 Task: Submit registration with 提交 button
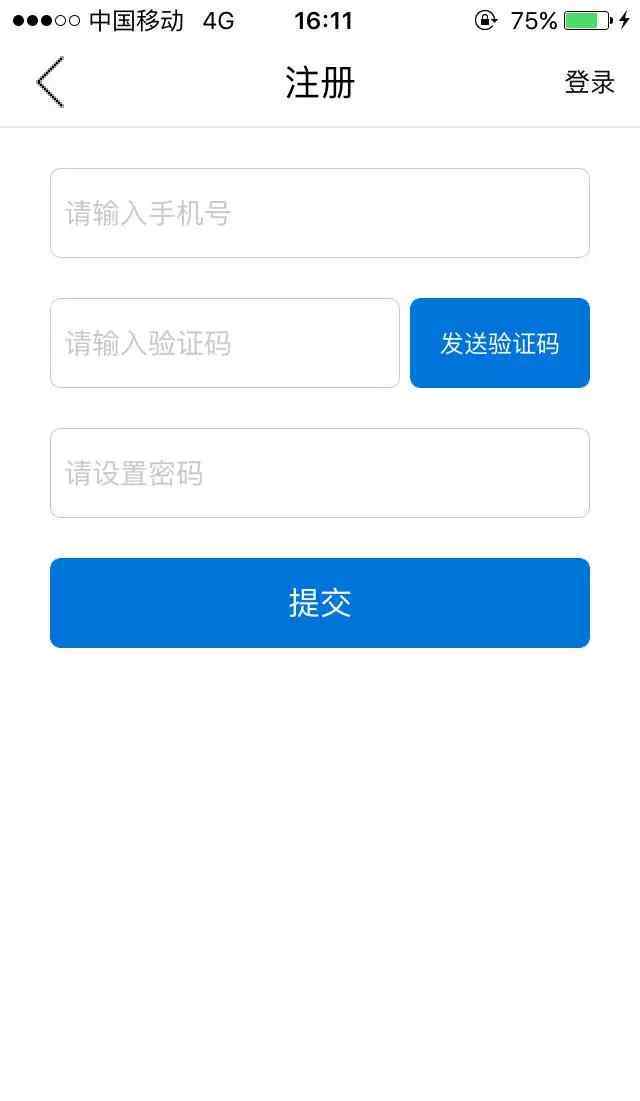coord(320,602)
